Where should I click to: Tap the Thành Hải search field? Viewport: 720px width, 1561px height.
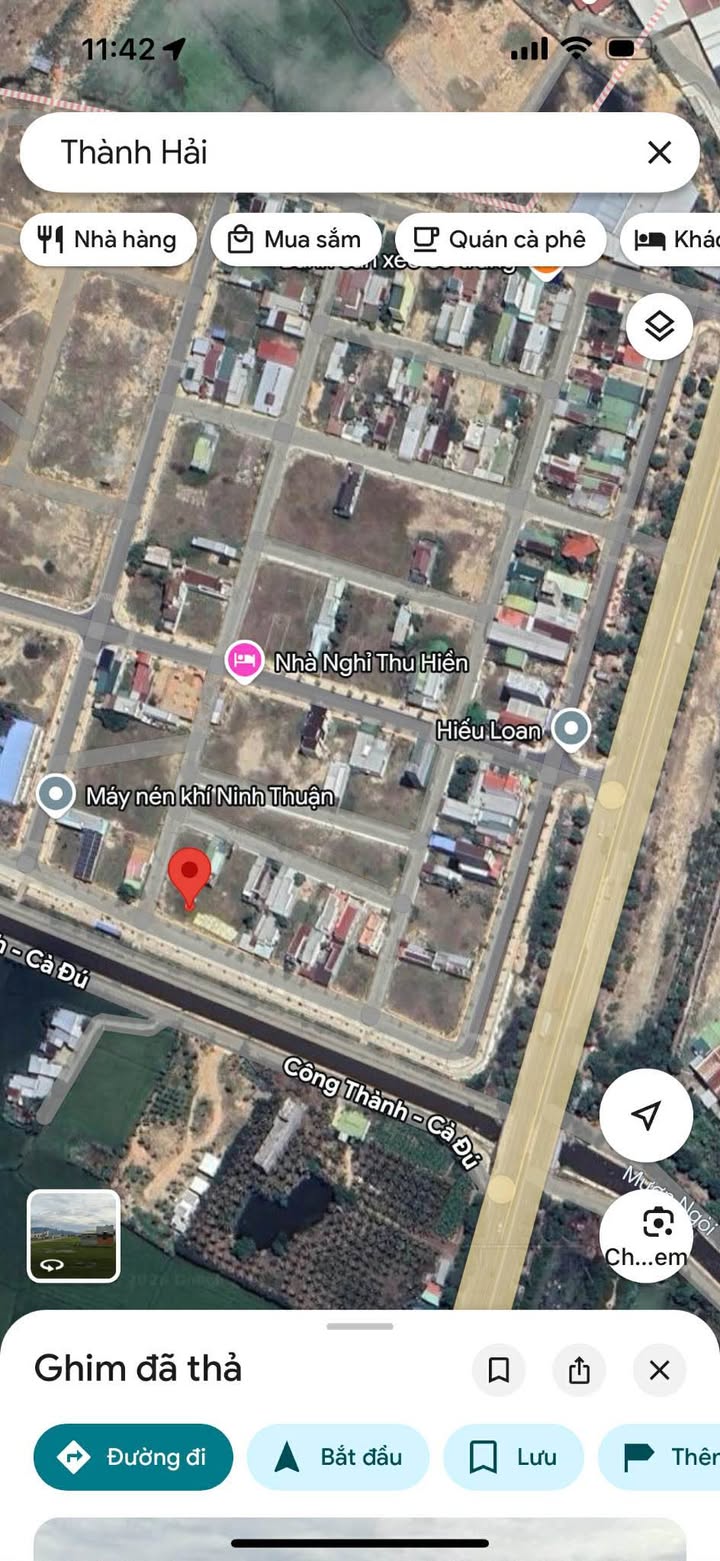[340, 152]
